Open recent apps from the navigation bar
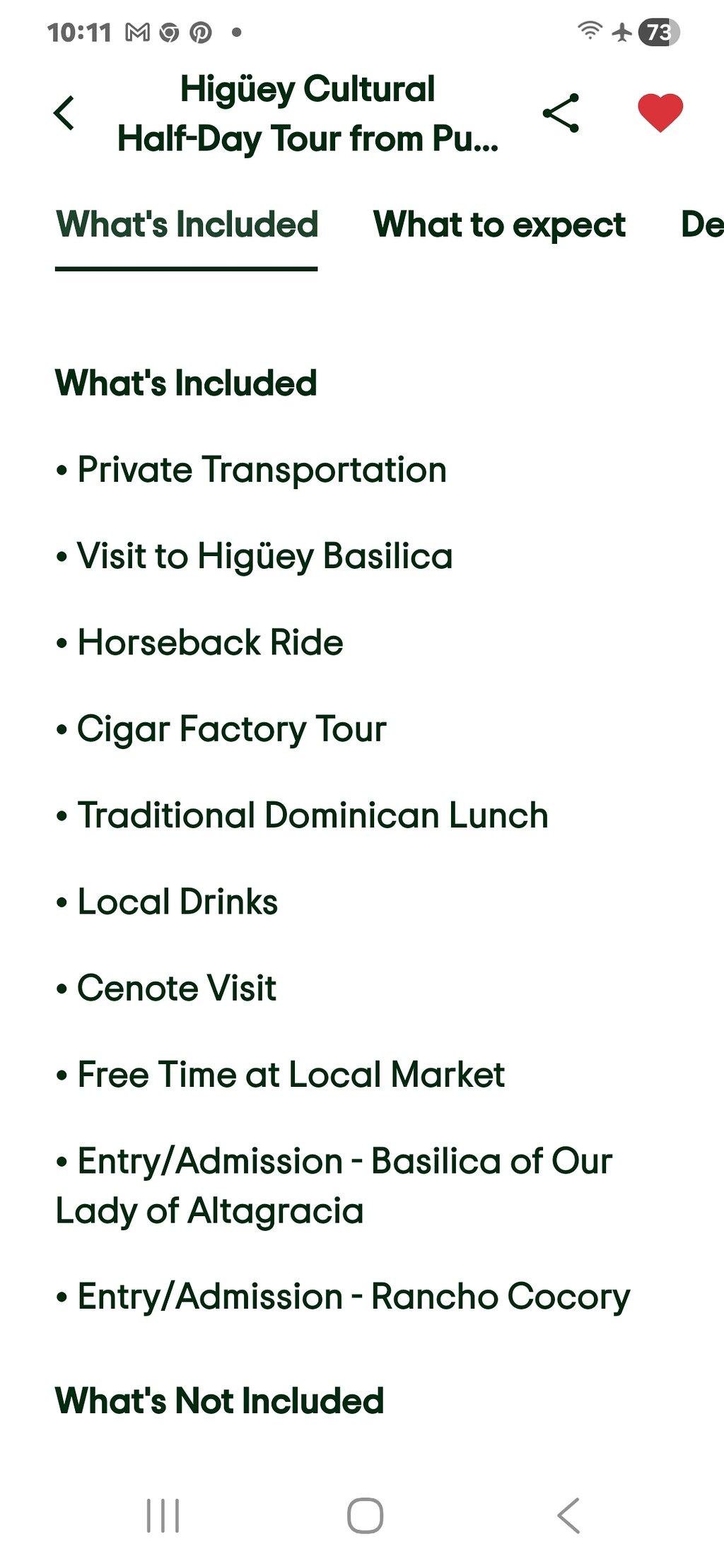 coord(163,1516)
